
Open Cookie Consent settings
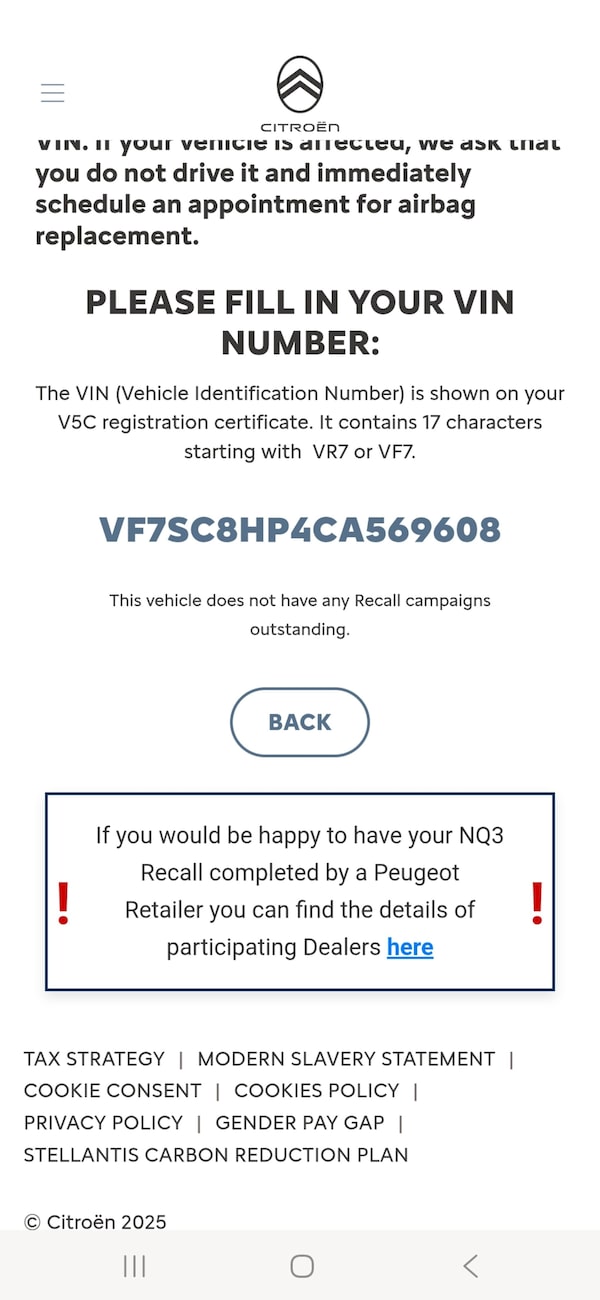click(113, 1090)
